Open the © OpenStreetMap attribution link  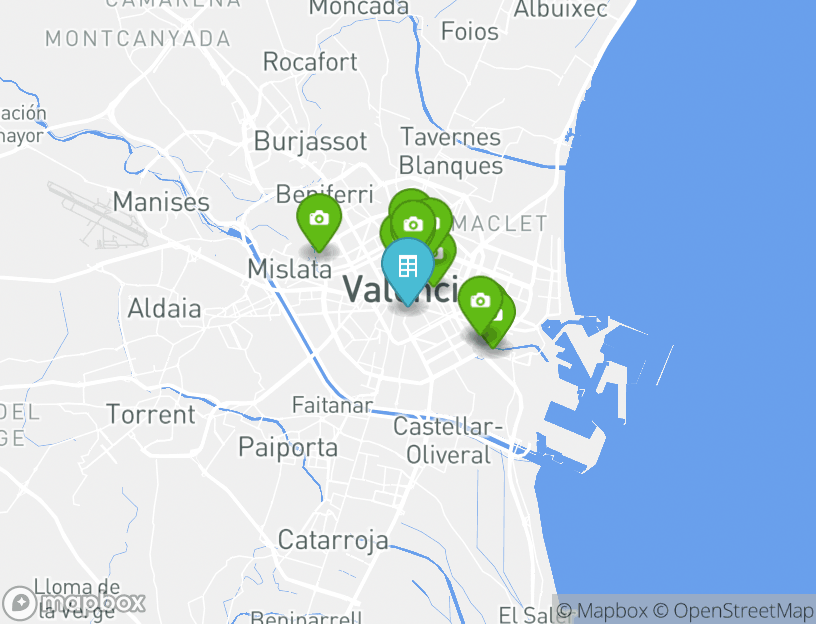click(733, 610)
